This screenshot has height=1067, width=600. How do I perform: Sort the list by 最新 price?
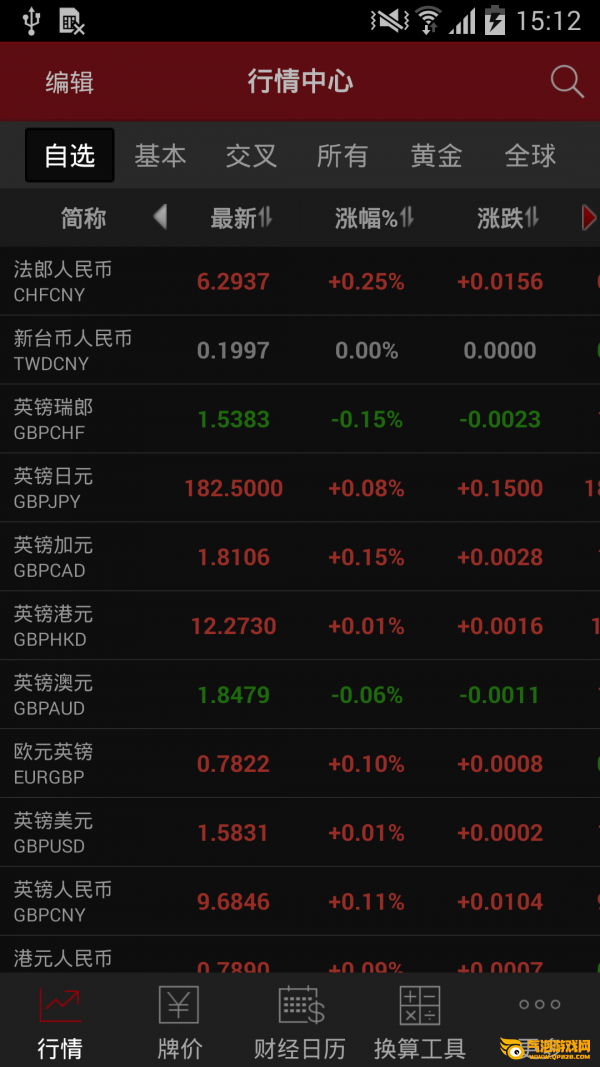pos(241,218)
